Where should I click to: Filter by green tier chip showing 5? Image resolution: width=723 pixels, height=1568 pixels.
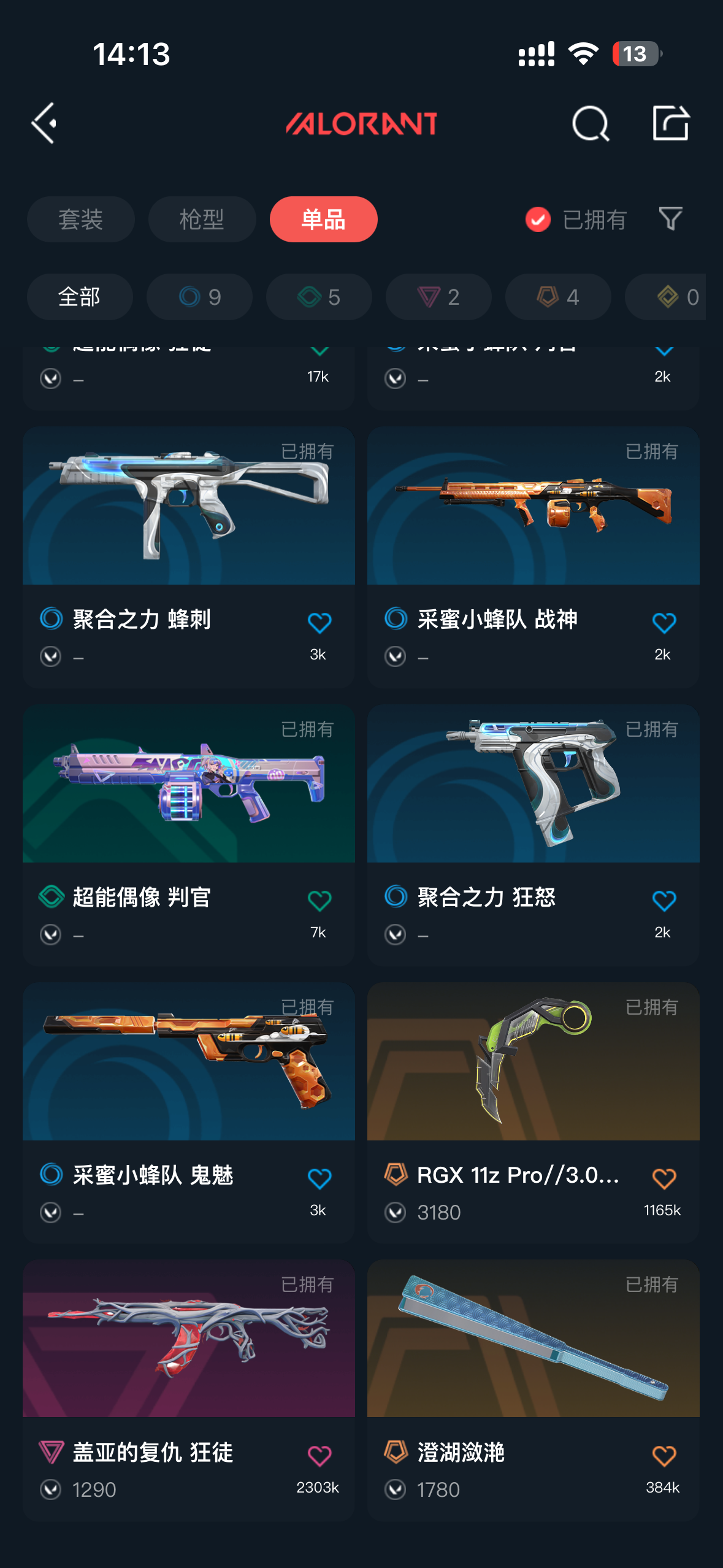coord(319,297)
